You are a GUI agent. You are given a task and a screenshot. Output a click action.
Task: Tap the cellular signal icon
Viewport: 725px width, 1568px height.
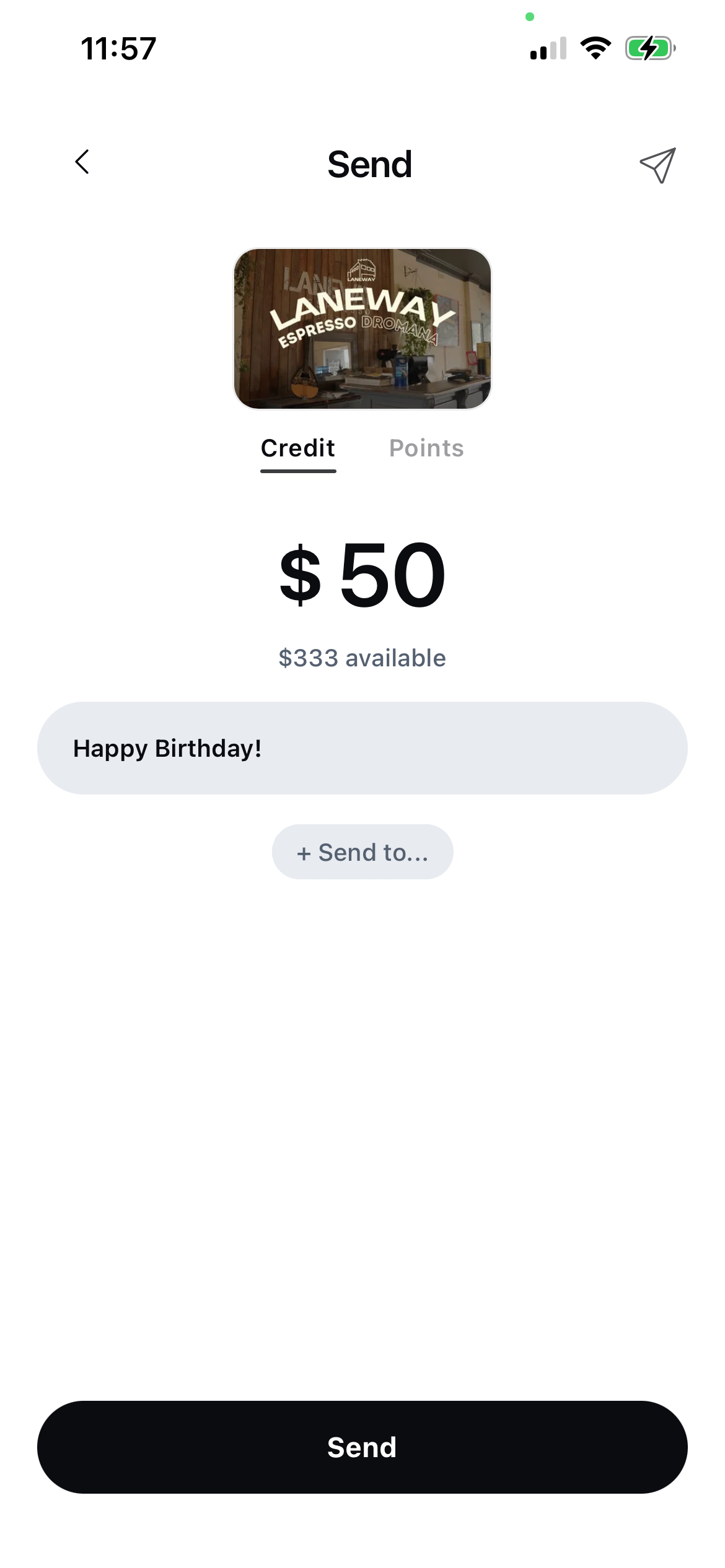(548, 50)
